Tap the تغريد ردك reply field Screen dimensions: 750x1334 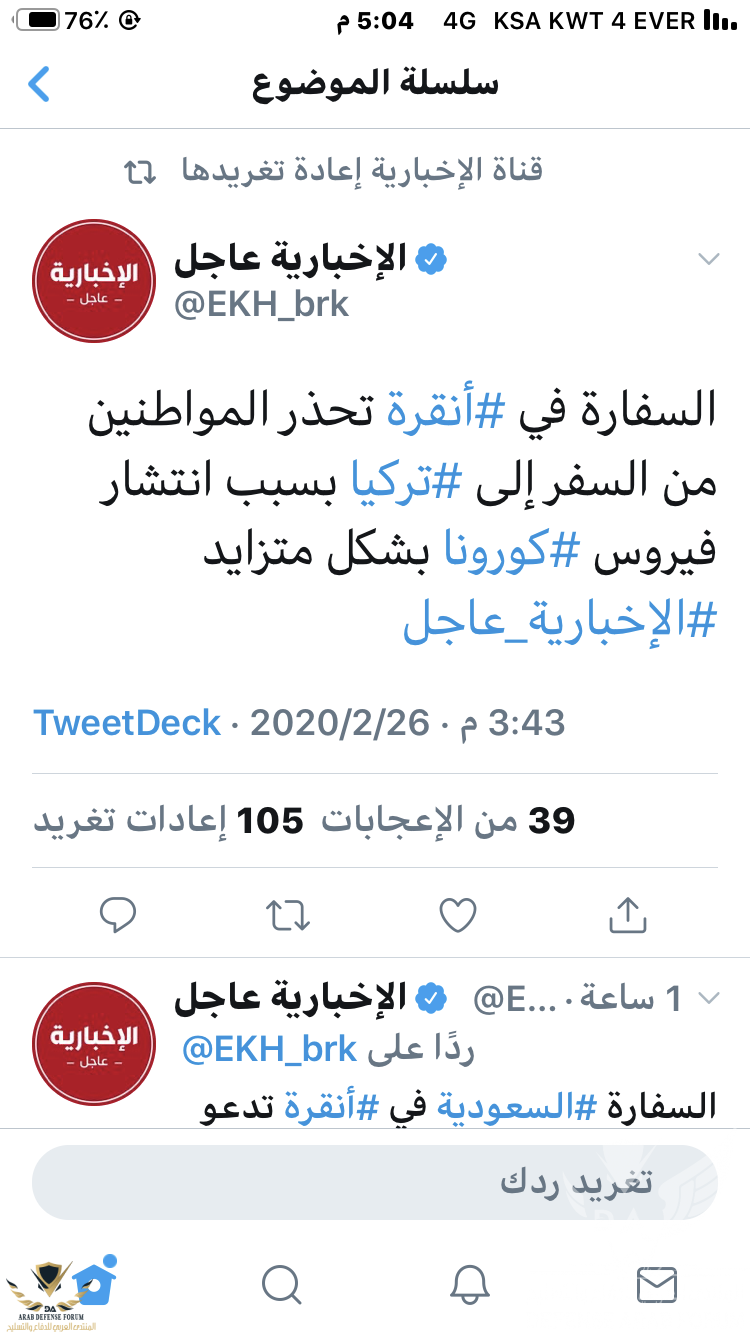tap(375, 1183)
